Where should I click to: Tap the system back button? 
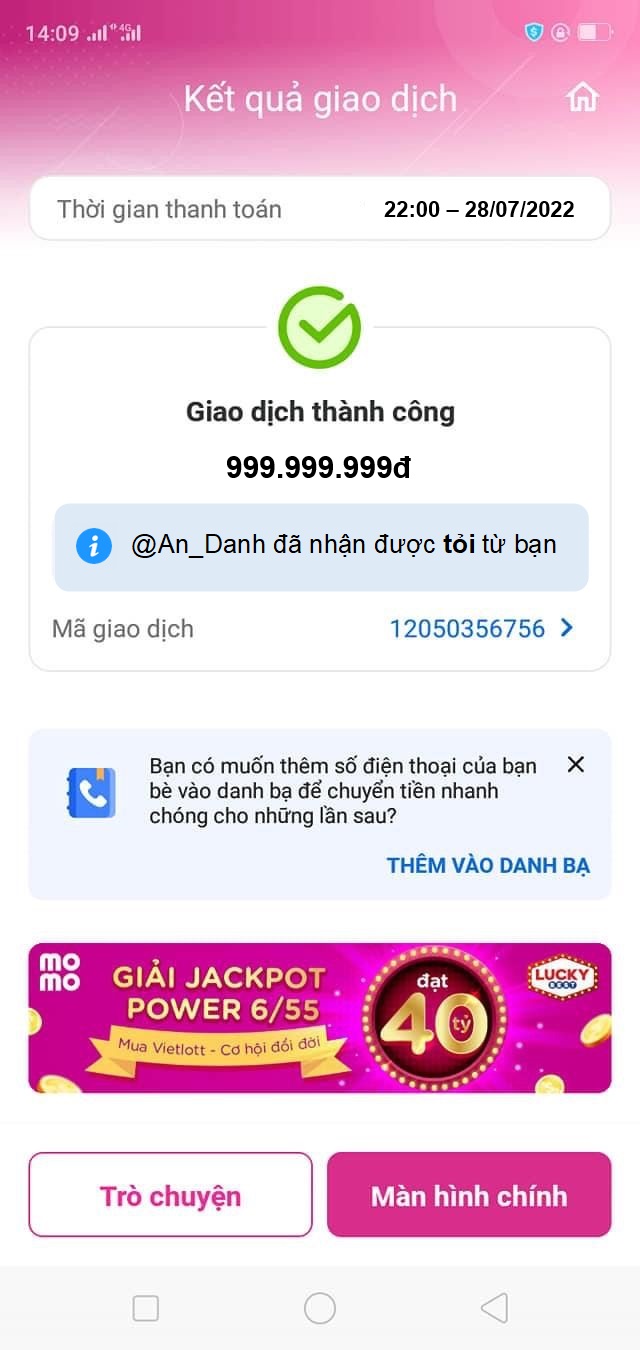tap(494, 1307)
